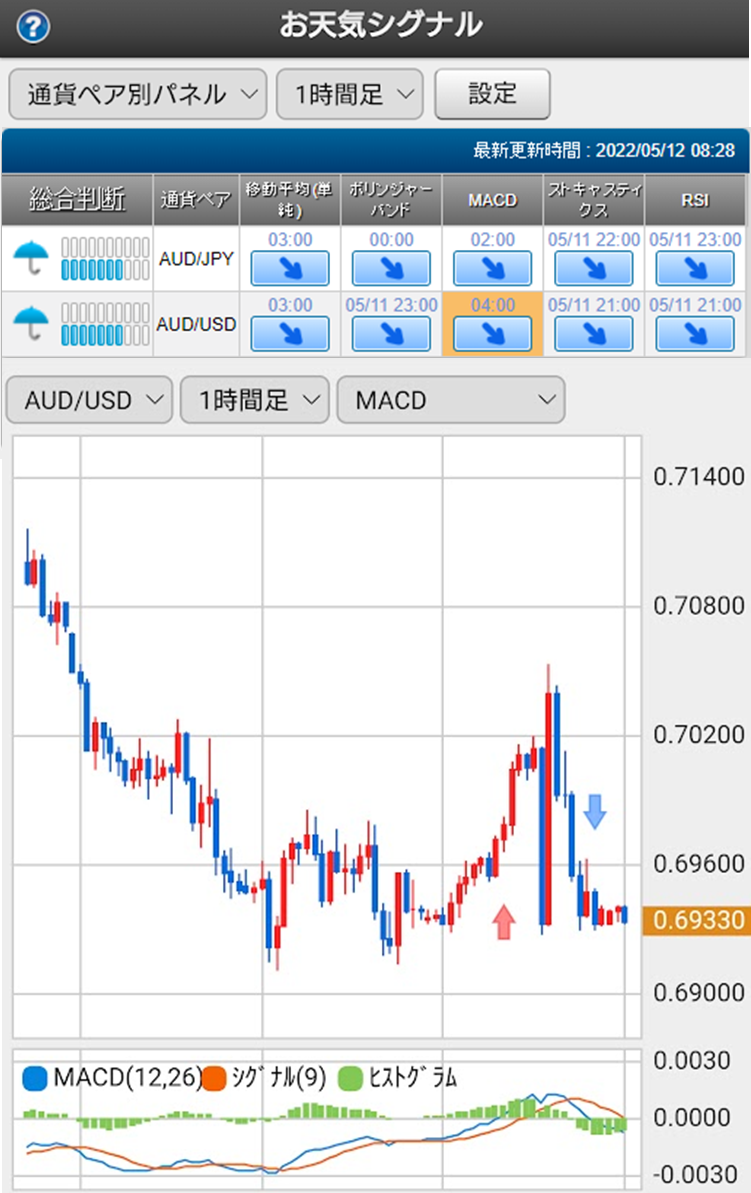Screen dimensions: 751x1193
Task: Select AUD/JPY ストキャスティクス 05/11 22:00 signal
Action: [594, 268]
